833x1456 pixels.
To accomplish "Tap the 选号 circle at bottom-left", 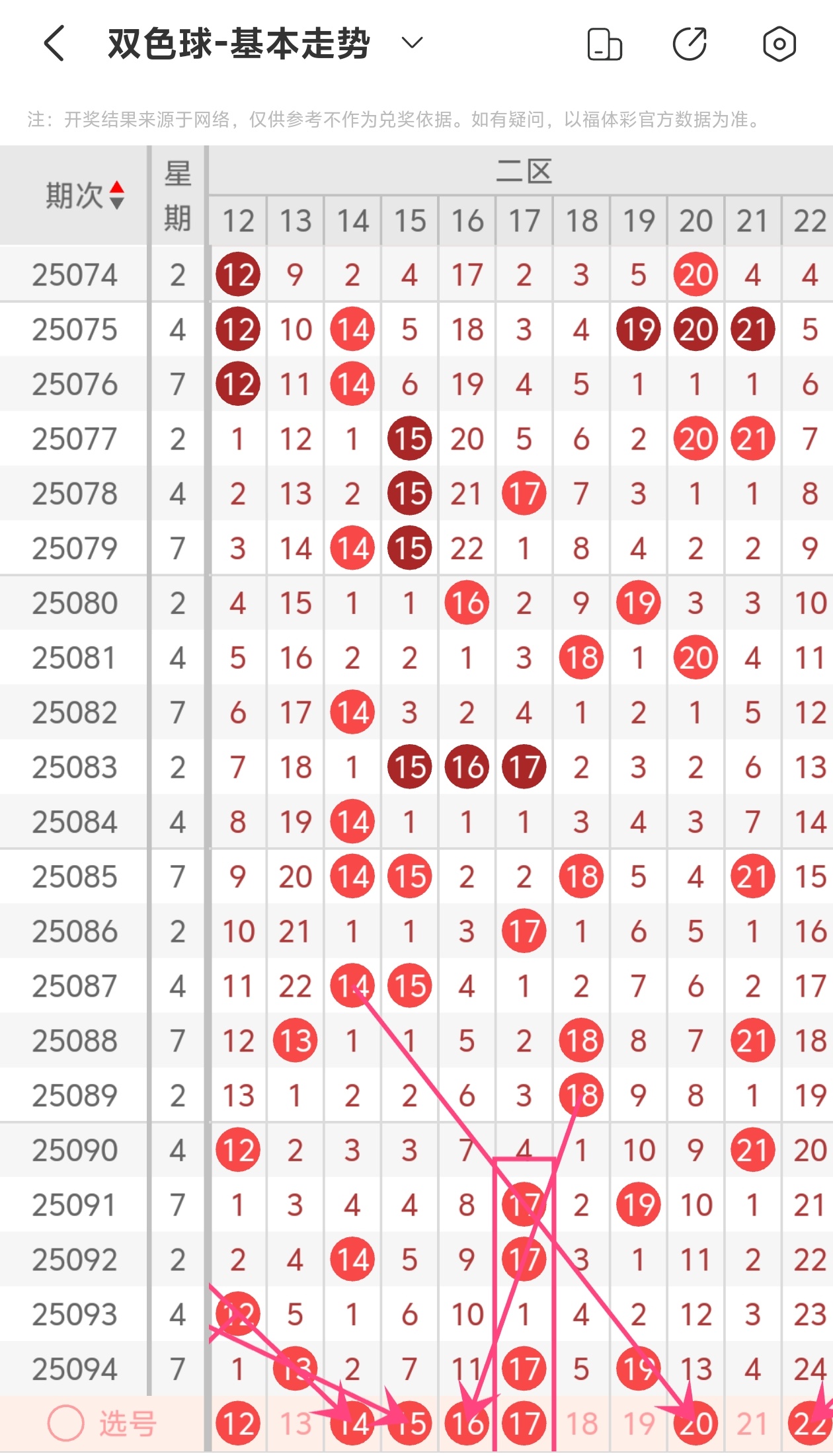I will (x=66, y=1422).
